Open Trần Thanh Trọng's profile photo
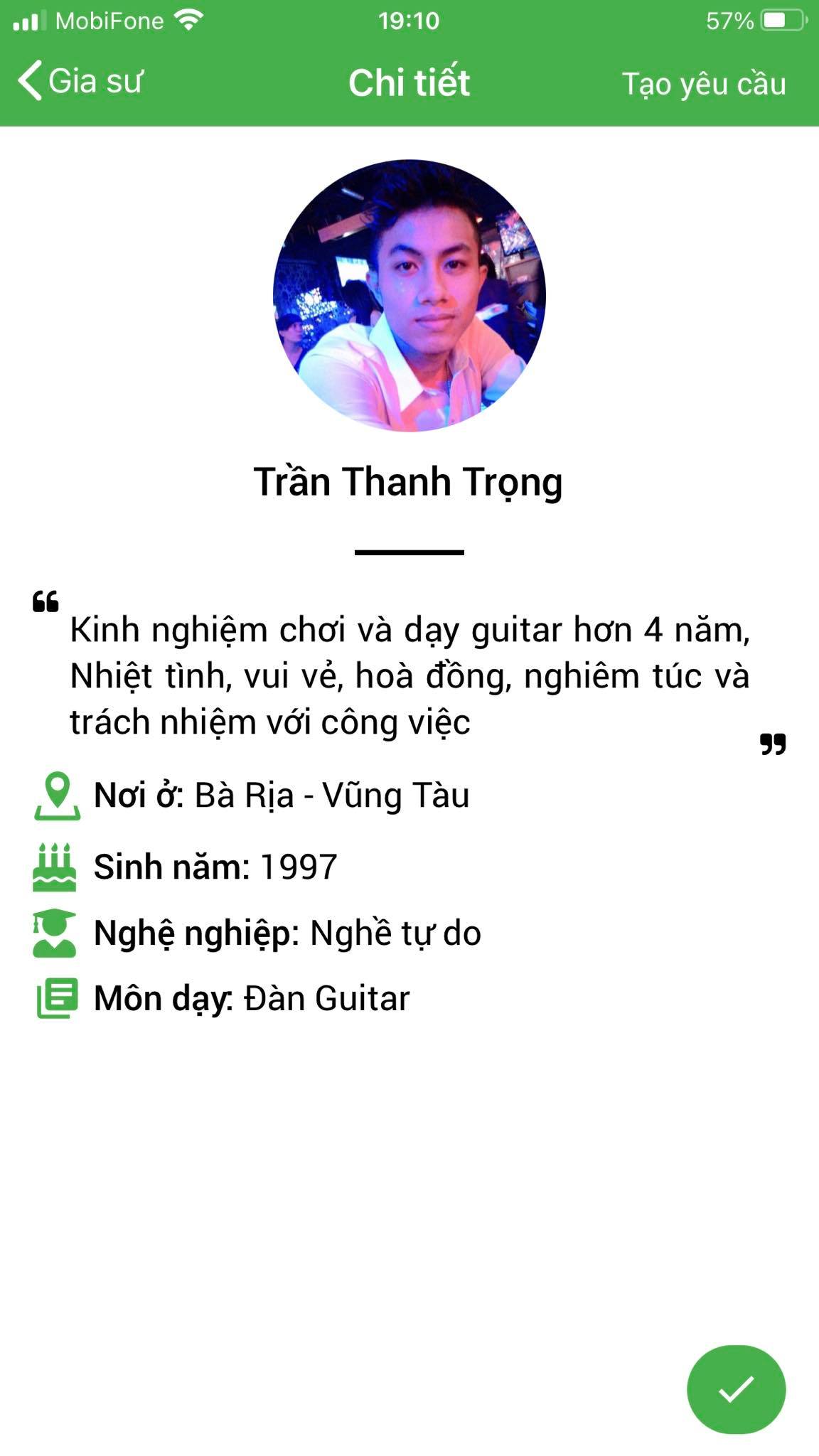Screen dimensions: 819x1456 (x=409, y=295)
